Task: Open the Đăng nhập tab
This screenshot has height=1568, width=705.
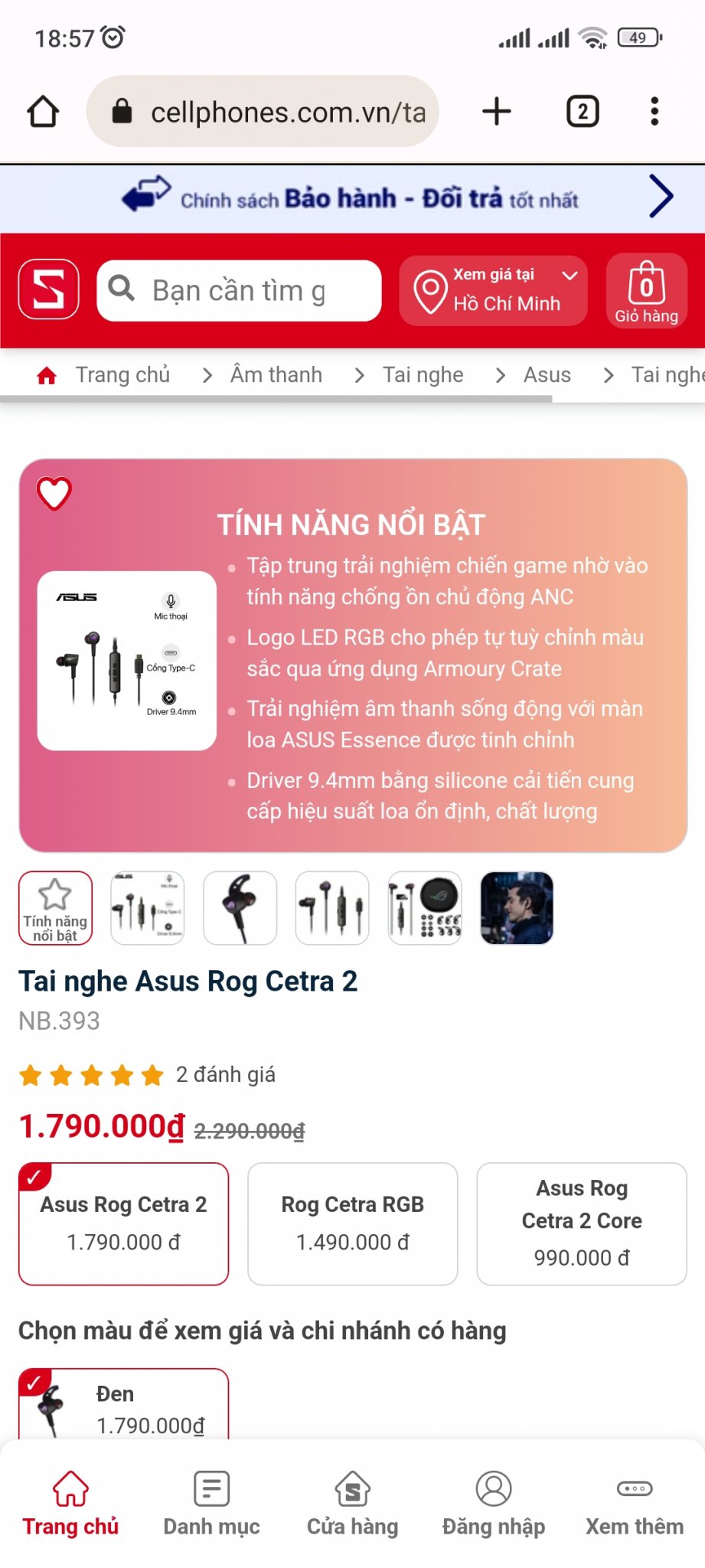Action: 494,1504
